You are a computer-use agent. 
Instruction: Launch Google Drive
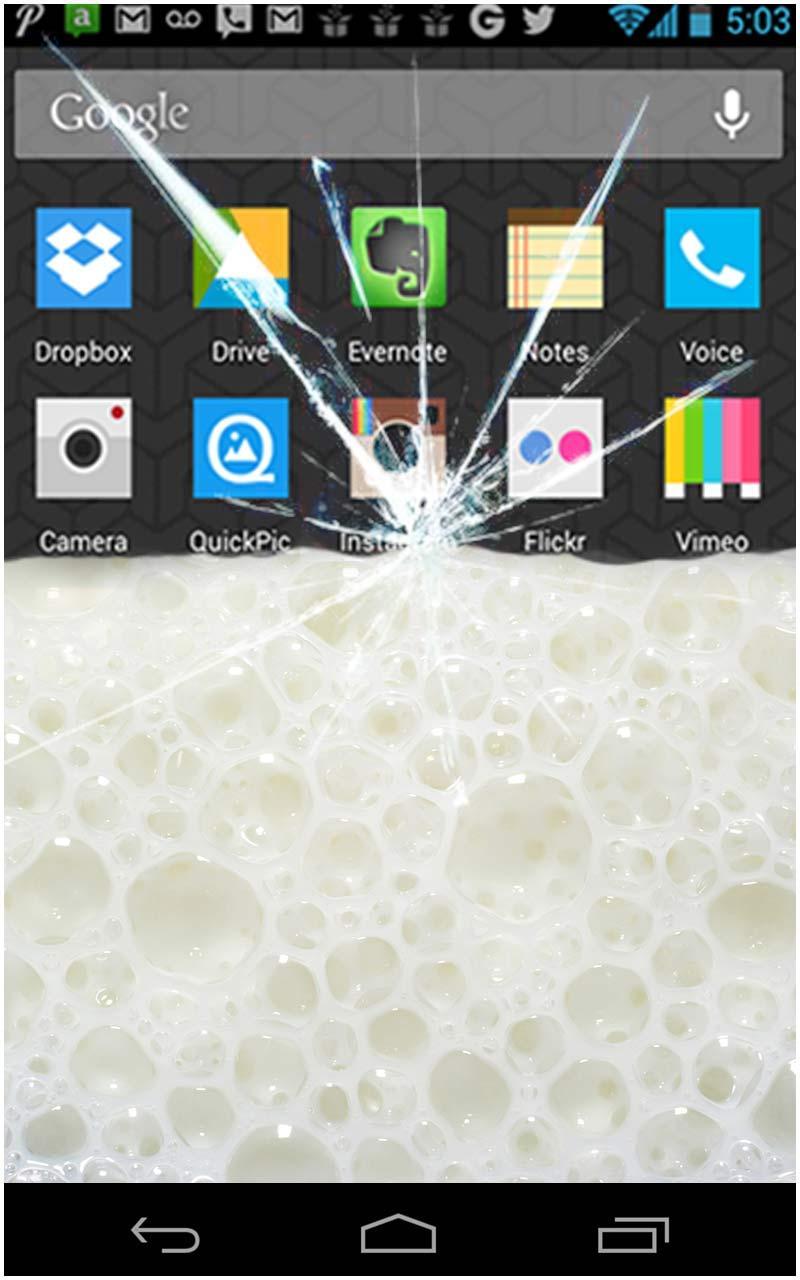click(x=241, y=258)
